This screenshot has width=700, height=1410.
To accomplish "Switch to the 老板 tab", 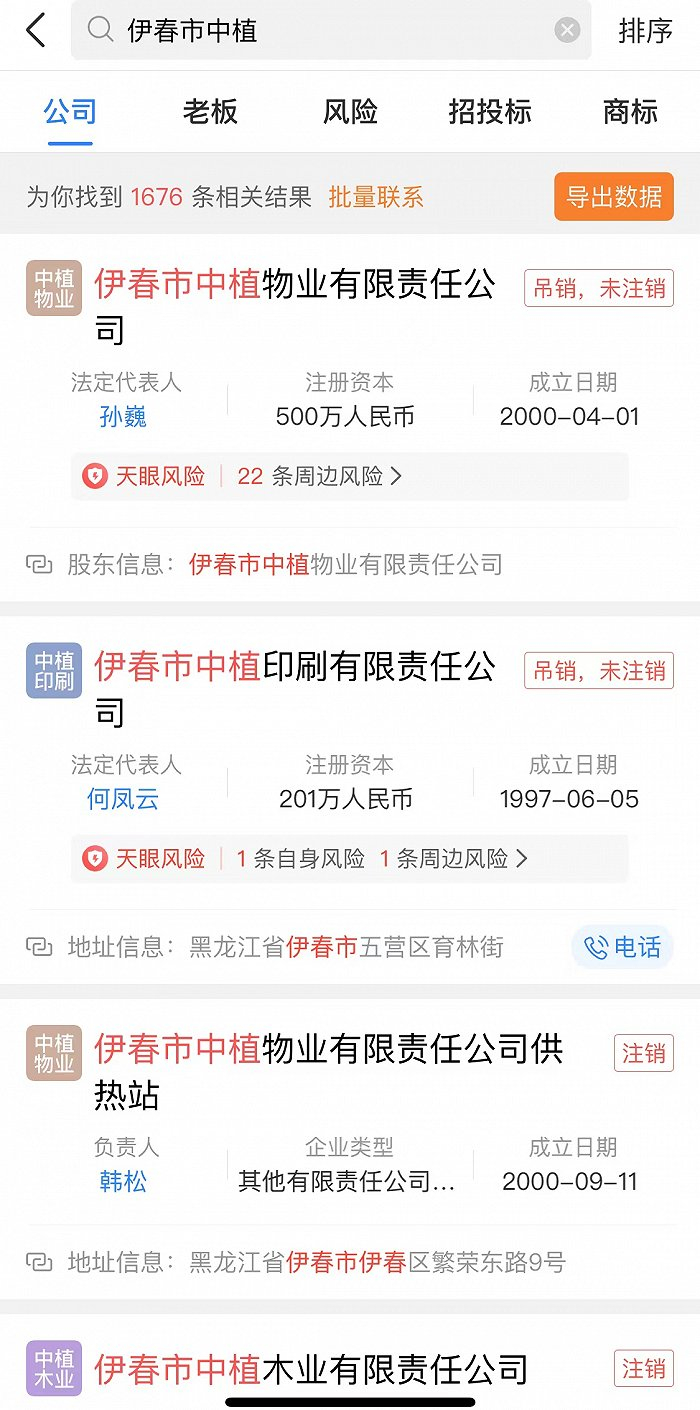I will point(210,112).
